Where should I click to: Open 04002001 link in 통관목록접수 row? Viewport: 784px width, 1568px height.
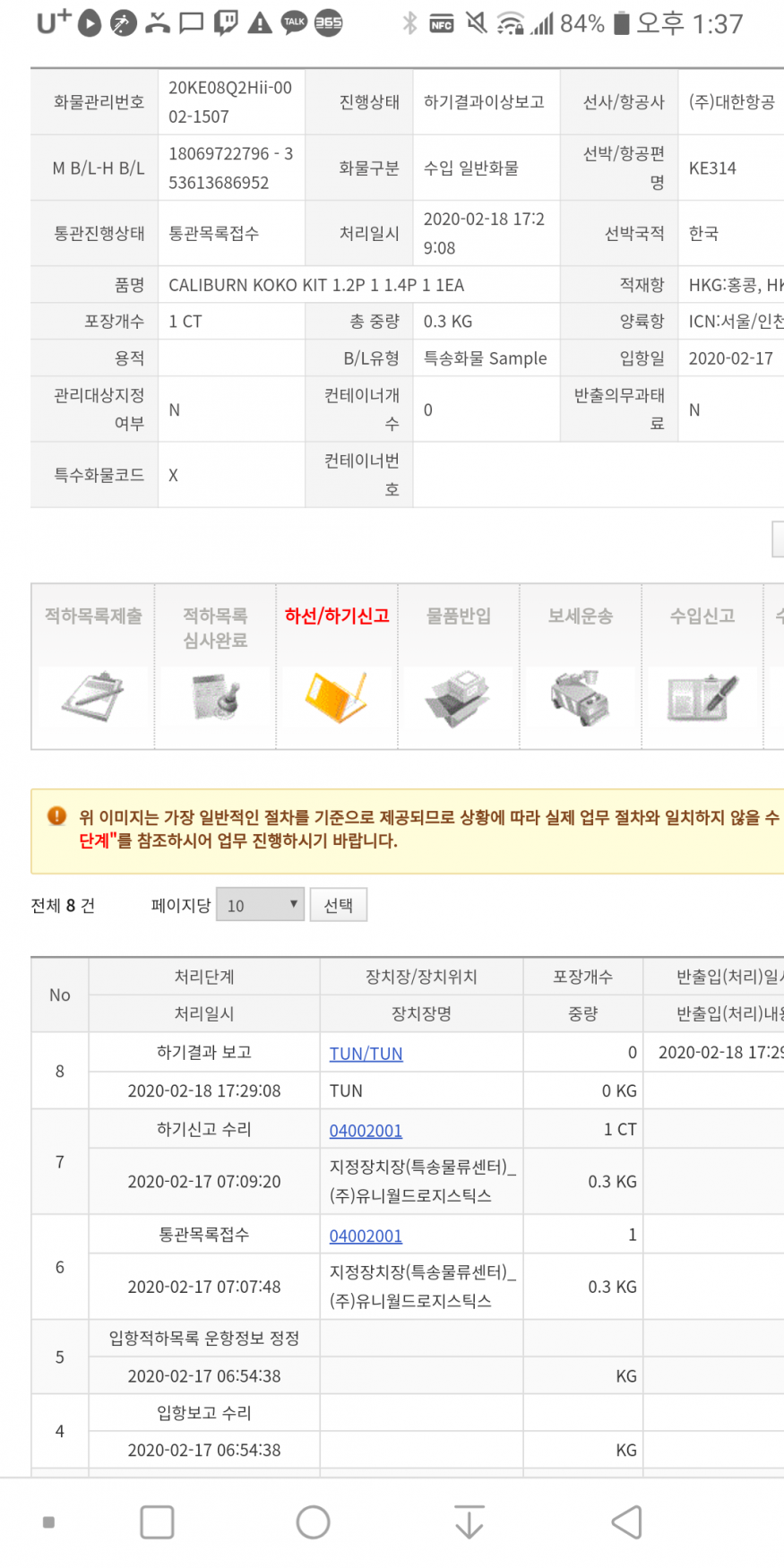click(x=366, y=1236)
